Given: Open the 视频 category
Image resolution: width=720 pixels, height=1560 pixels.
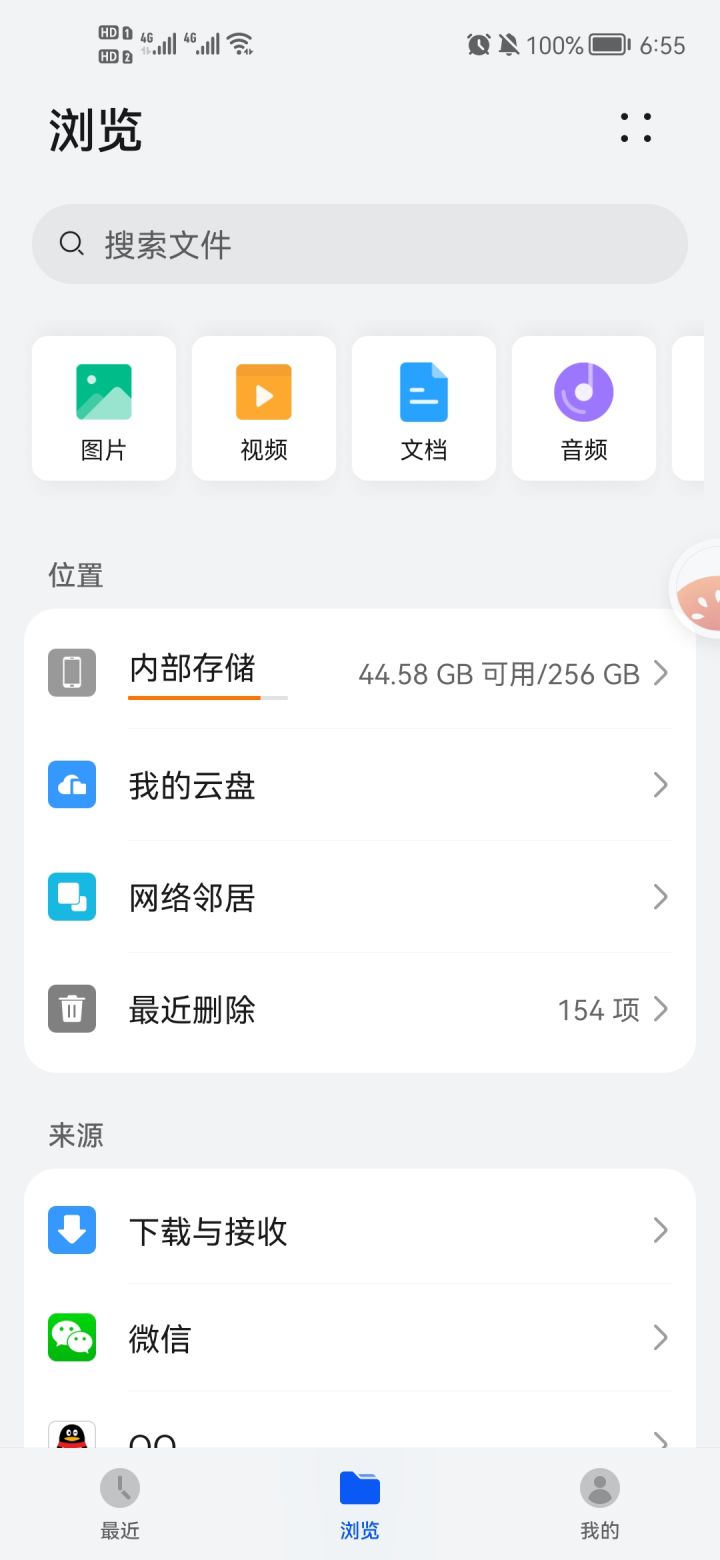Looking at the screenshot, I should point(264,408).
